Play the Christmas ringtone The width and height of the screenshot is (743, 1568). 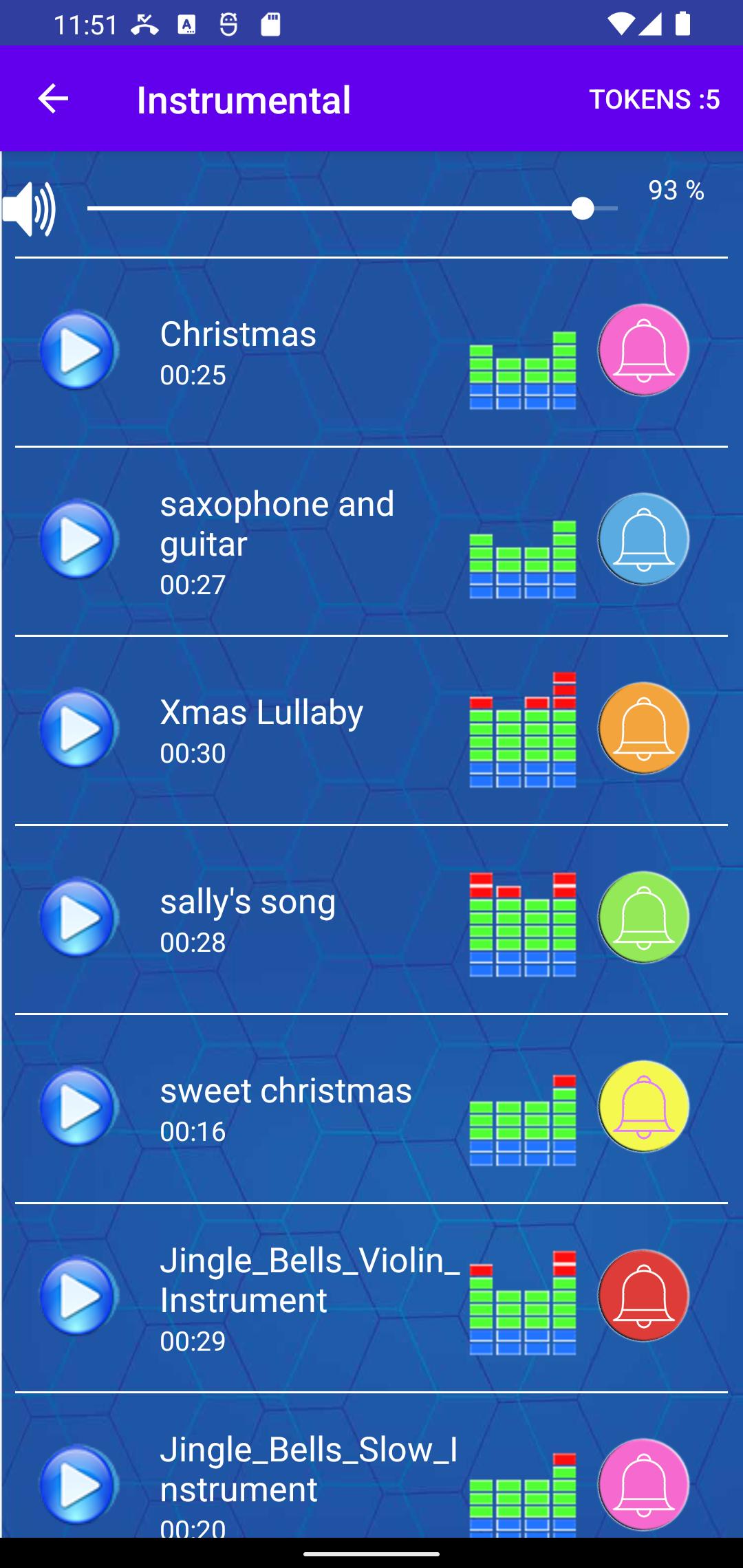tap(78, 350)
